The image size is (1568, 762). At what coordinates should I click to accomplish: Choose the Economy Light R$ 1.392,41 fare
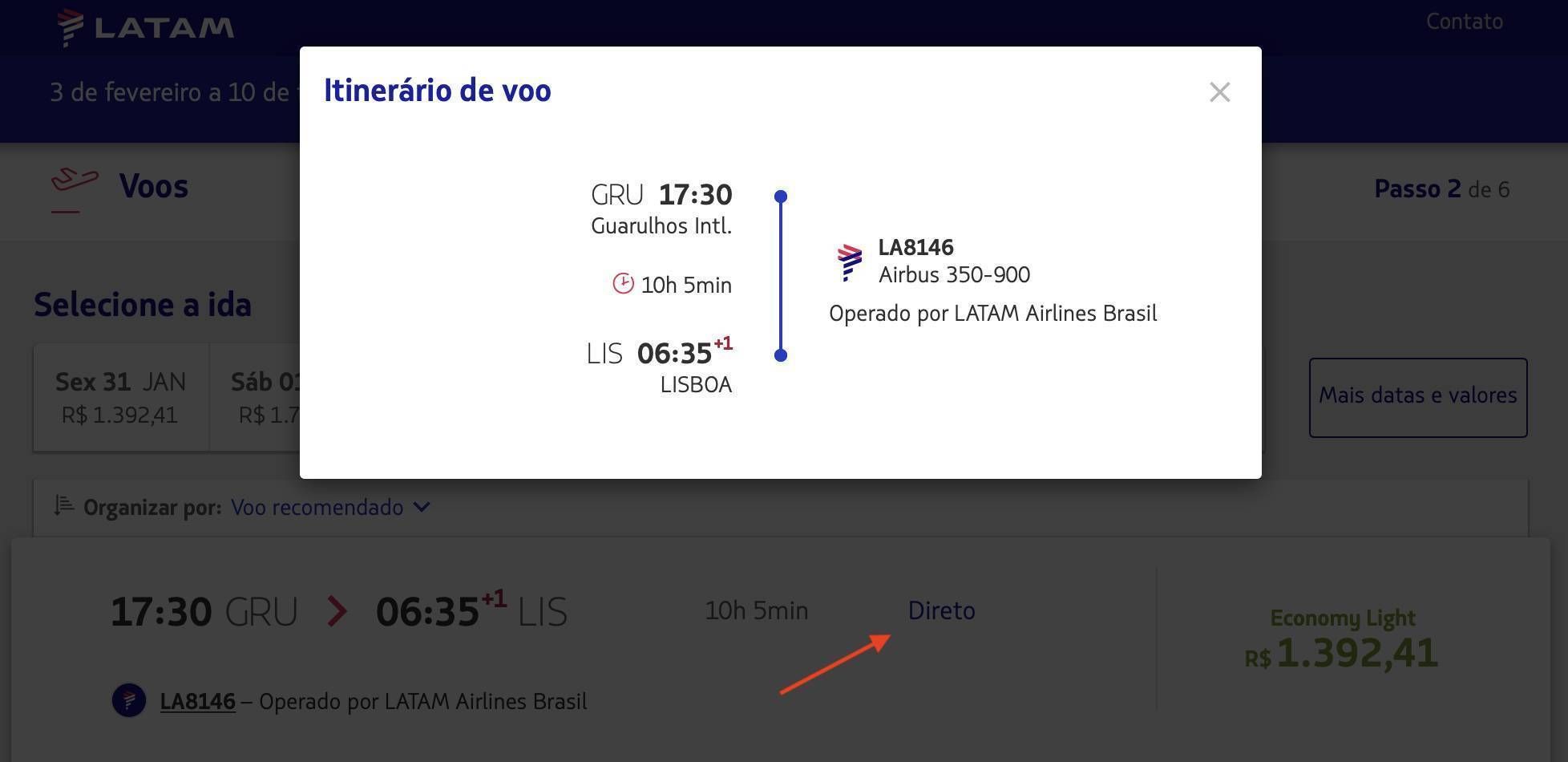pos(1342,640)
